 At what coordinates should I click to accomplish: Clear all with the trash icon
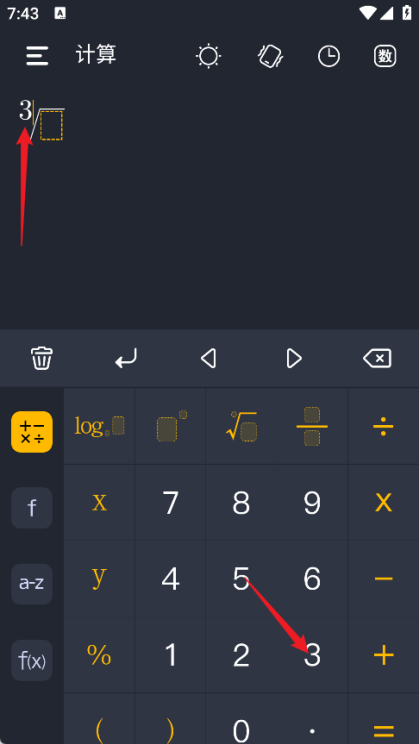coord(42,358)
